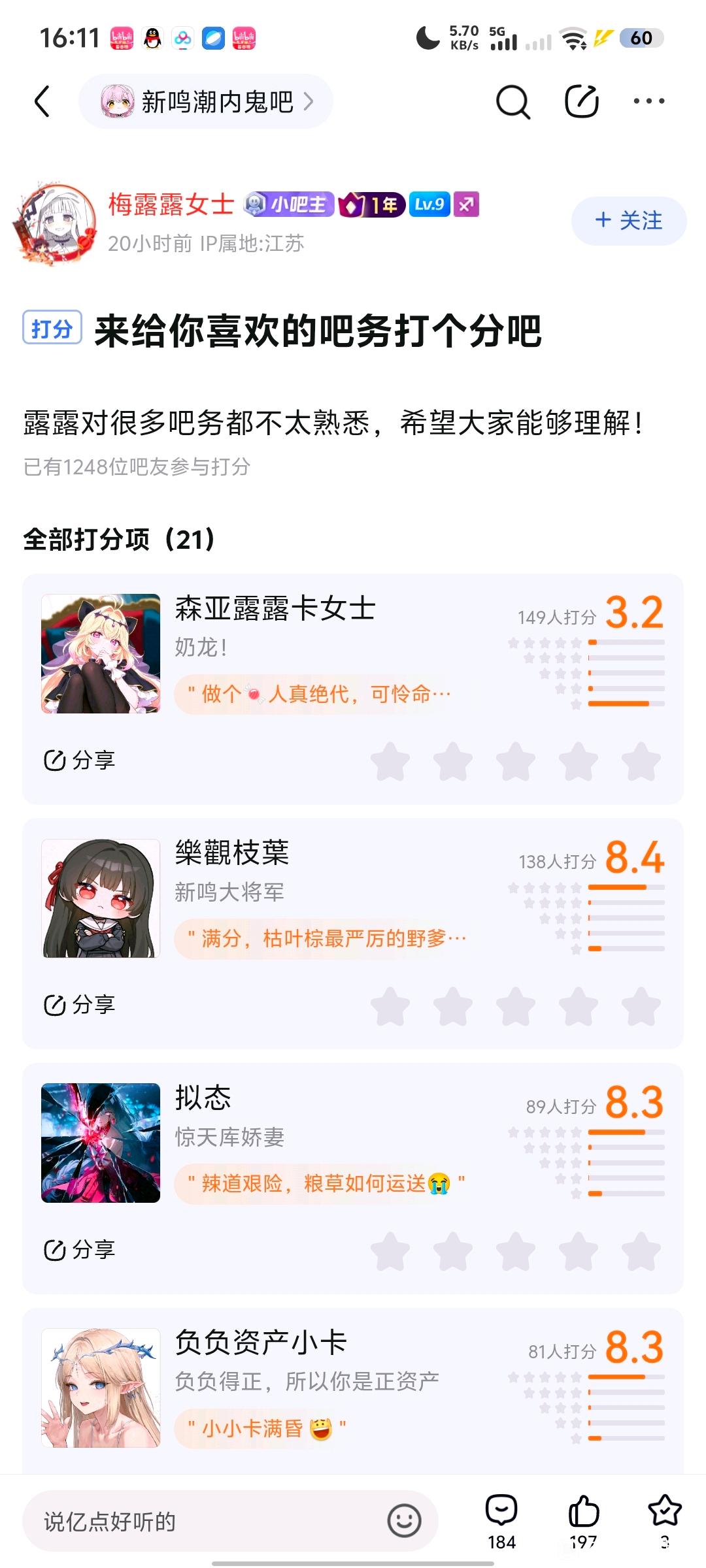Search within this forum
The height and width of the screenshot is (1568, 706).
pyautogui.click(x=513, y=102)
